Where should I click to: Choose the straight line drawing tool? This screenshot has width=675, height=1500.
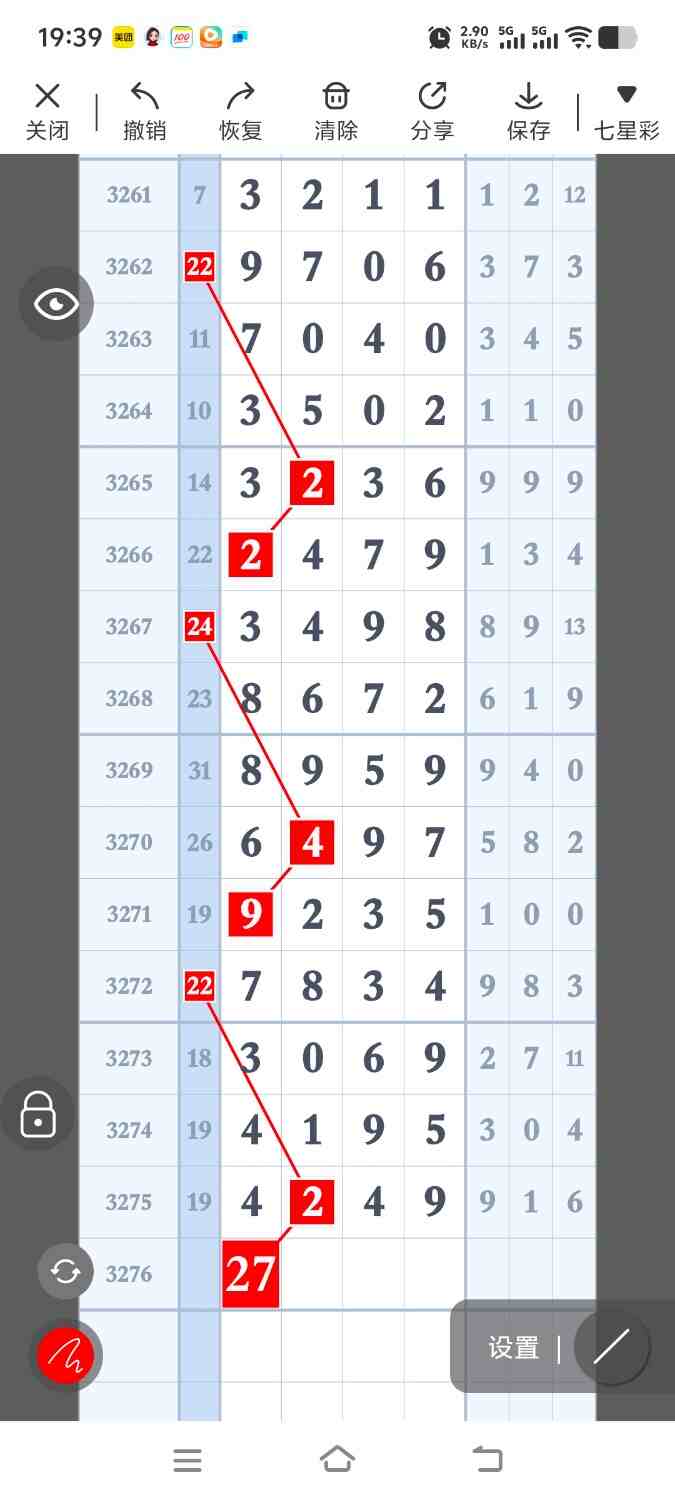click(611, 1347)
